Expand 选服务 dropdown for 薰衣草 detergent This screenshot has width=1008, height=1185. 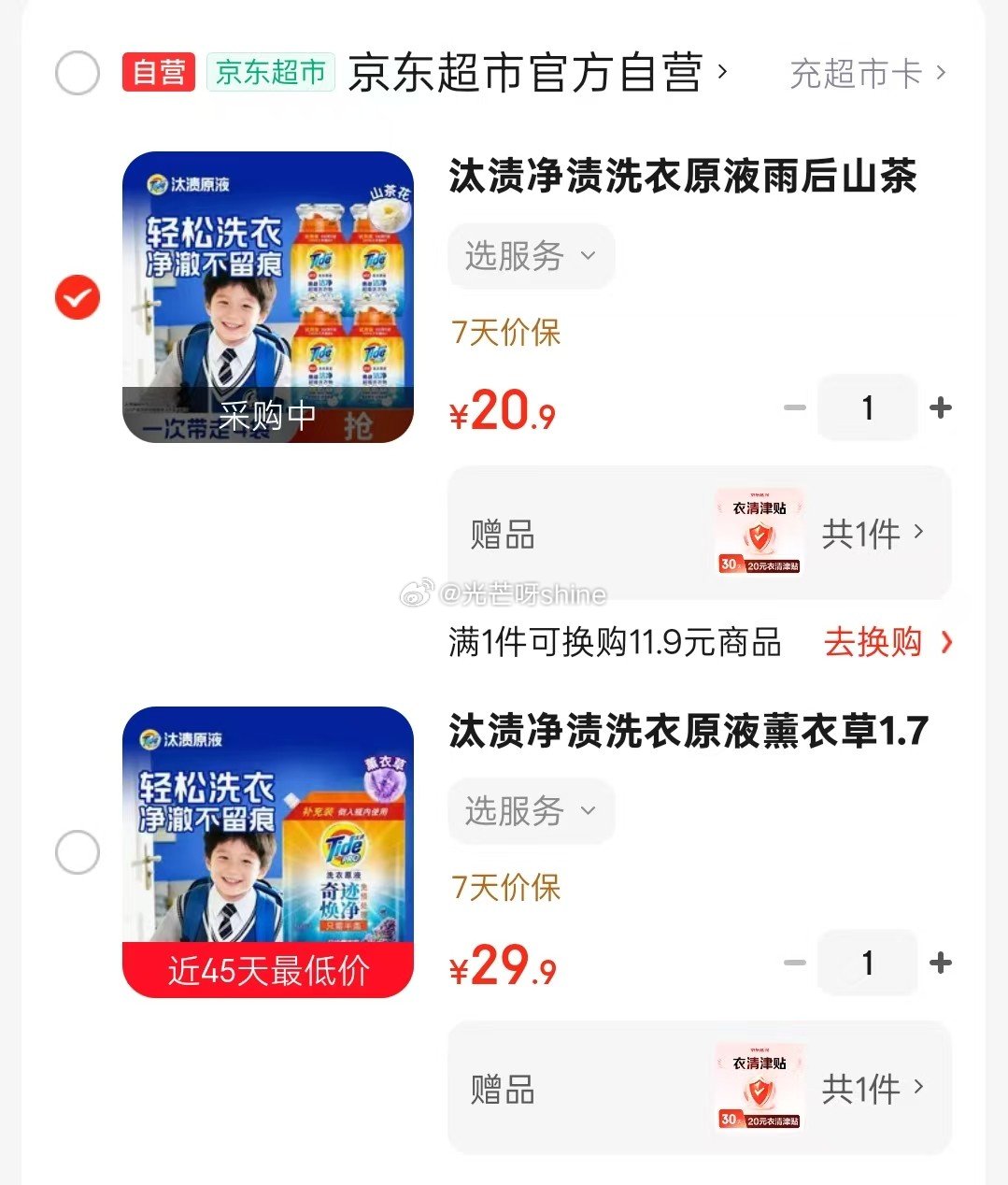pyautogui.click(x=530, y=811)
